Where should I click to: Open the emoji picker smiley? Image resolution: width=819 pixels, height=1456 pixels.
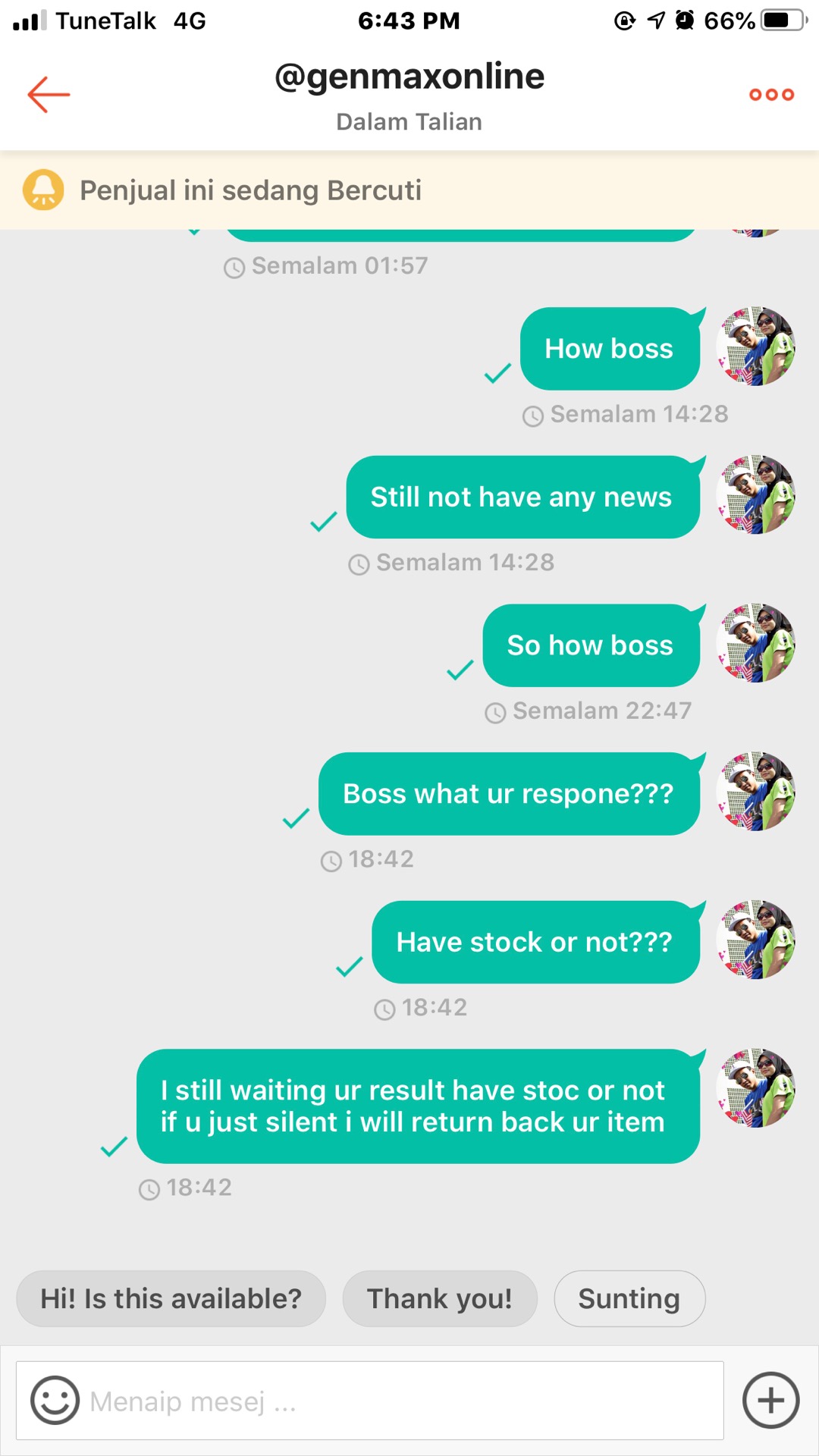[x=55, y=1401]
